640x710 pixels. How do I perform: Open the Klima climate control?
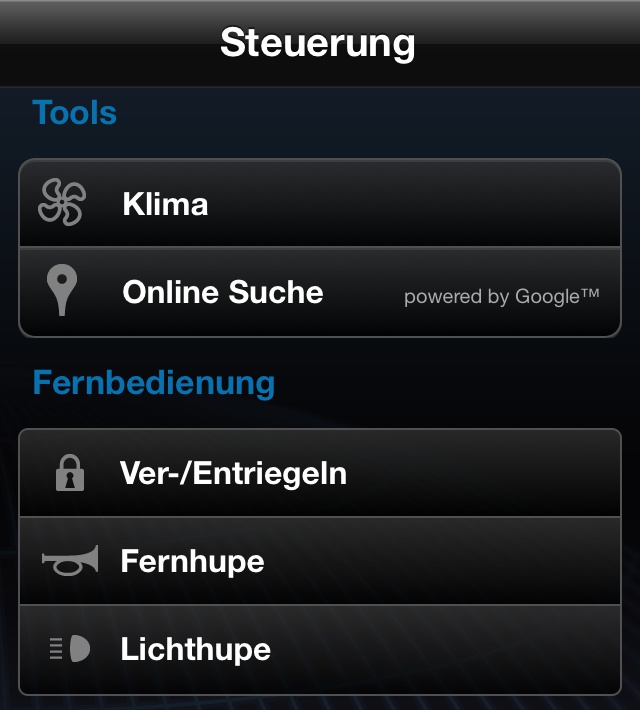[x=320, y=204]
